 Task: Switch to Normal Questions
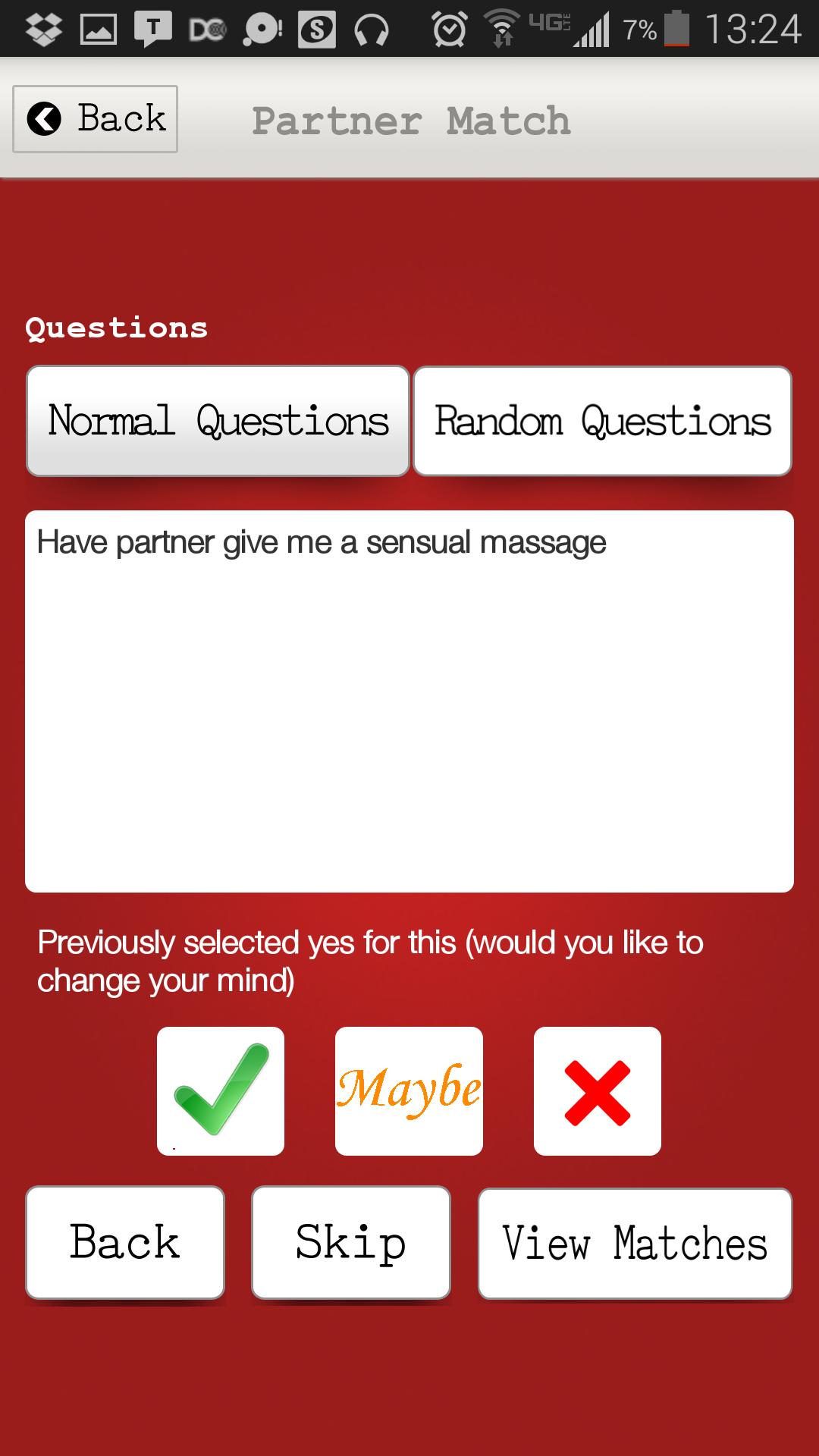coord(218,421)
